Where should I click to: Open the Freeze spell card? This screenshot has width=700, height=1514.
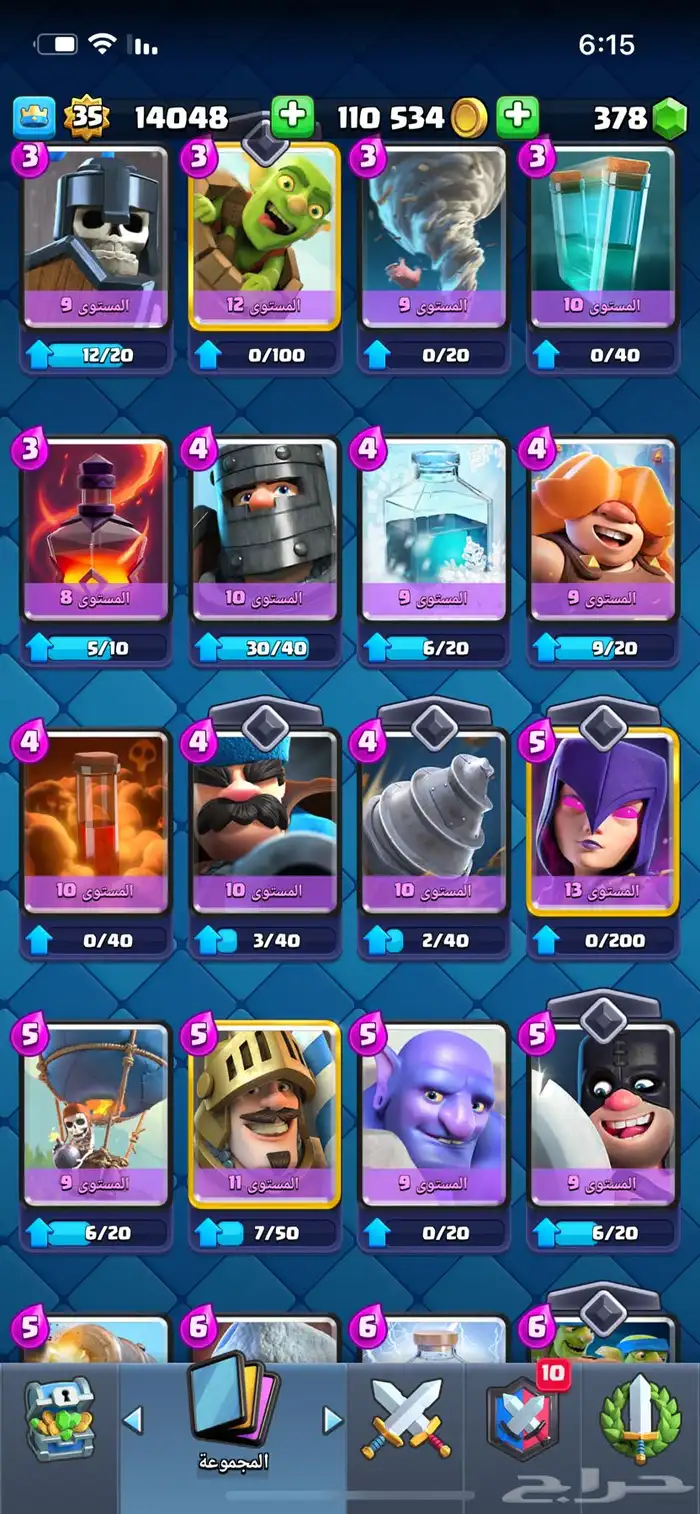(433, 528)
